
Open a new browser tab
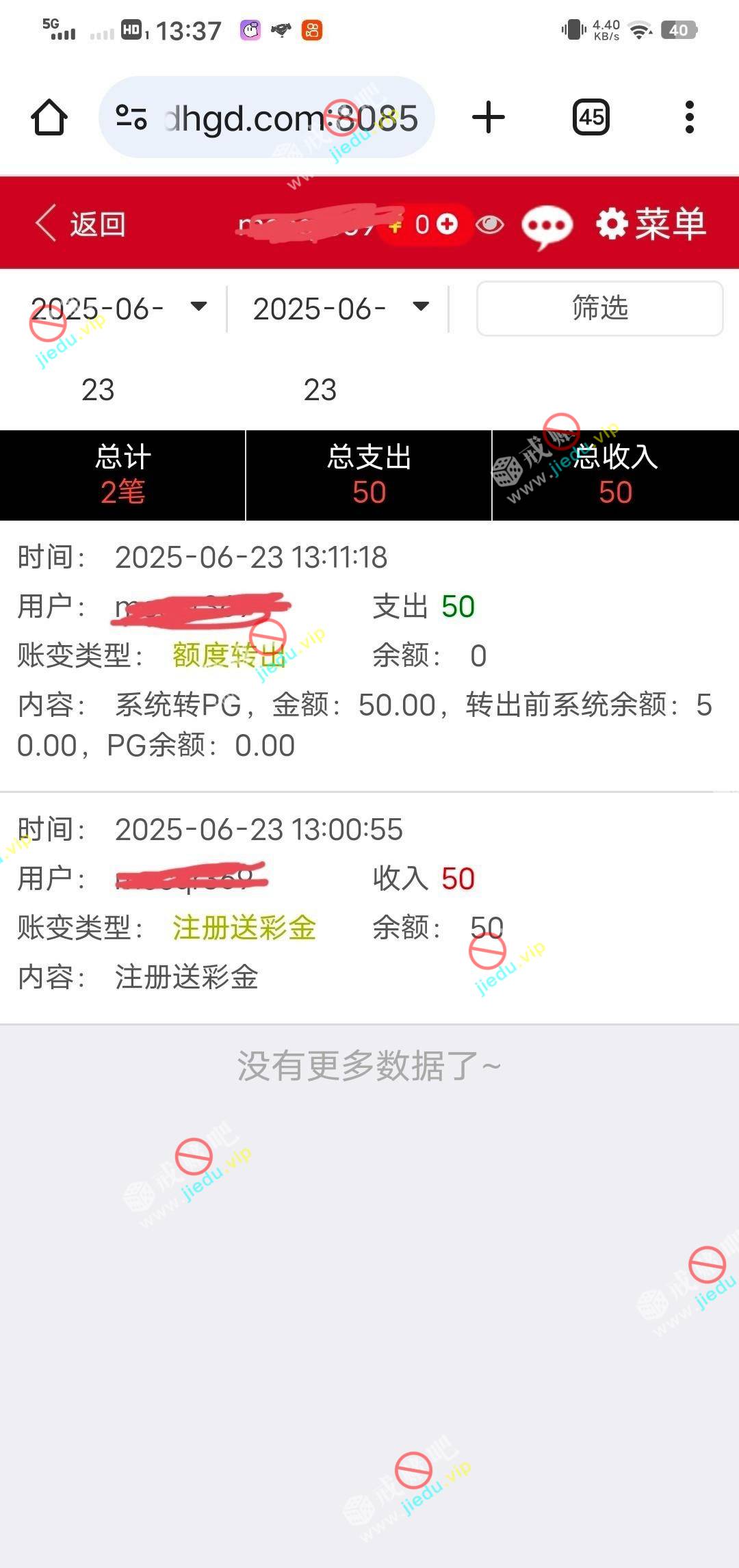click(489, 117)
